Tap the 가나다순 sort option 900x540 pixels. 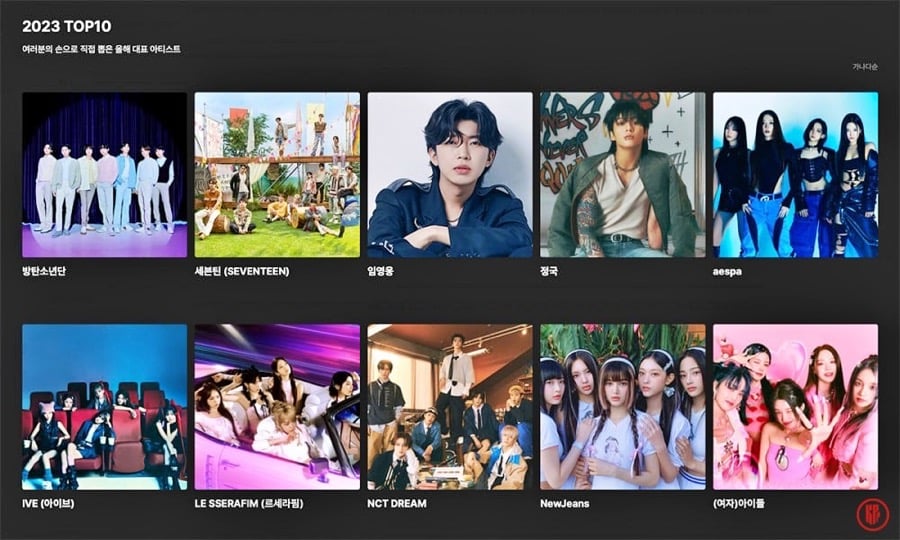[x=864, y=67]
